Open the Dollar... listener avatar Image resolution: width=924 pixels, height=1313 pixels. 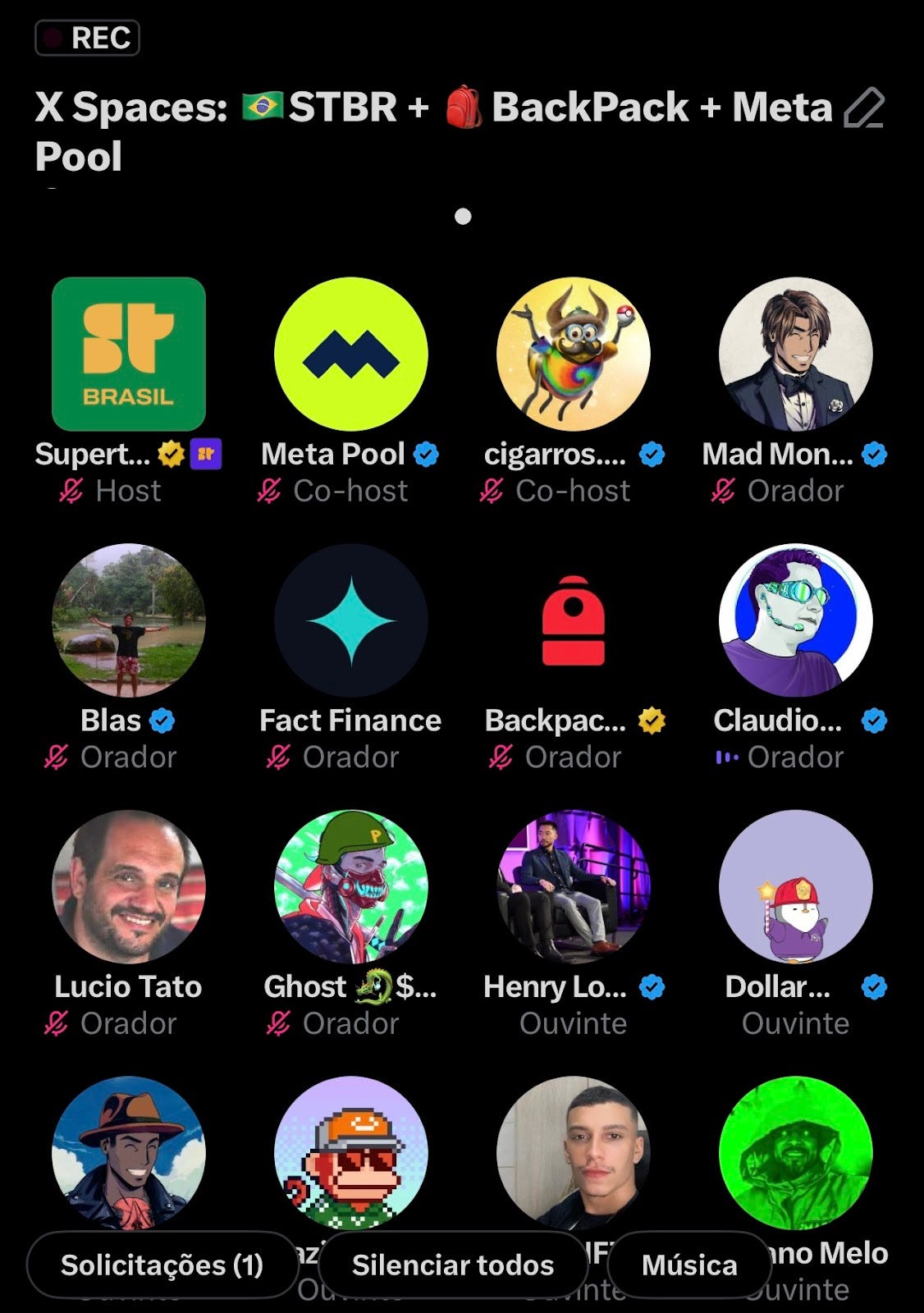pos(795,886)
